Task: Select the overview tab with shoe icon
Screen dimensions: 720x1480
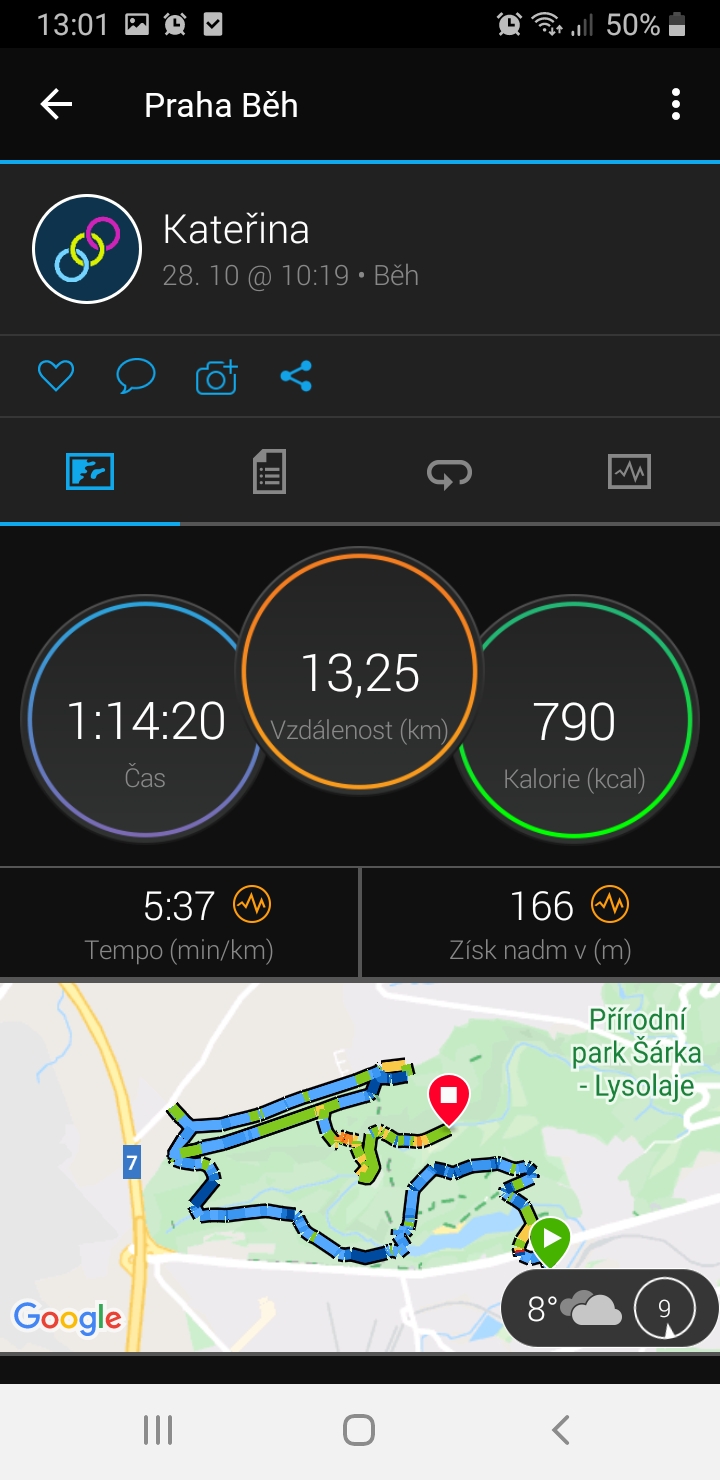Action: pos(90,471)
